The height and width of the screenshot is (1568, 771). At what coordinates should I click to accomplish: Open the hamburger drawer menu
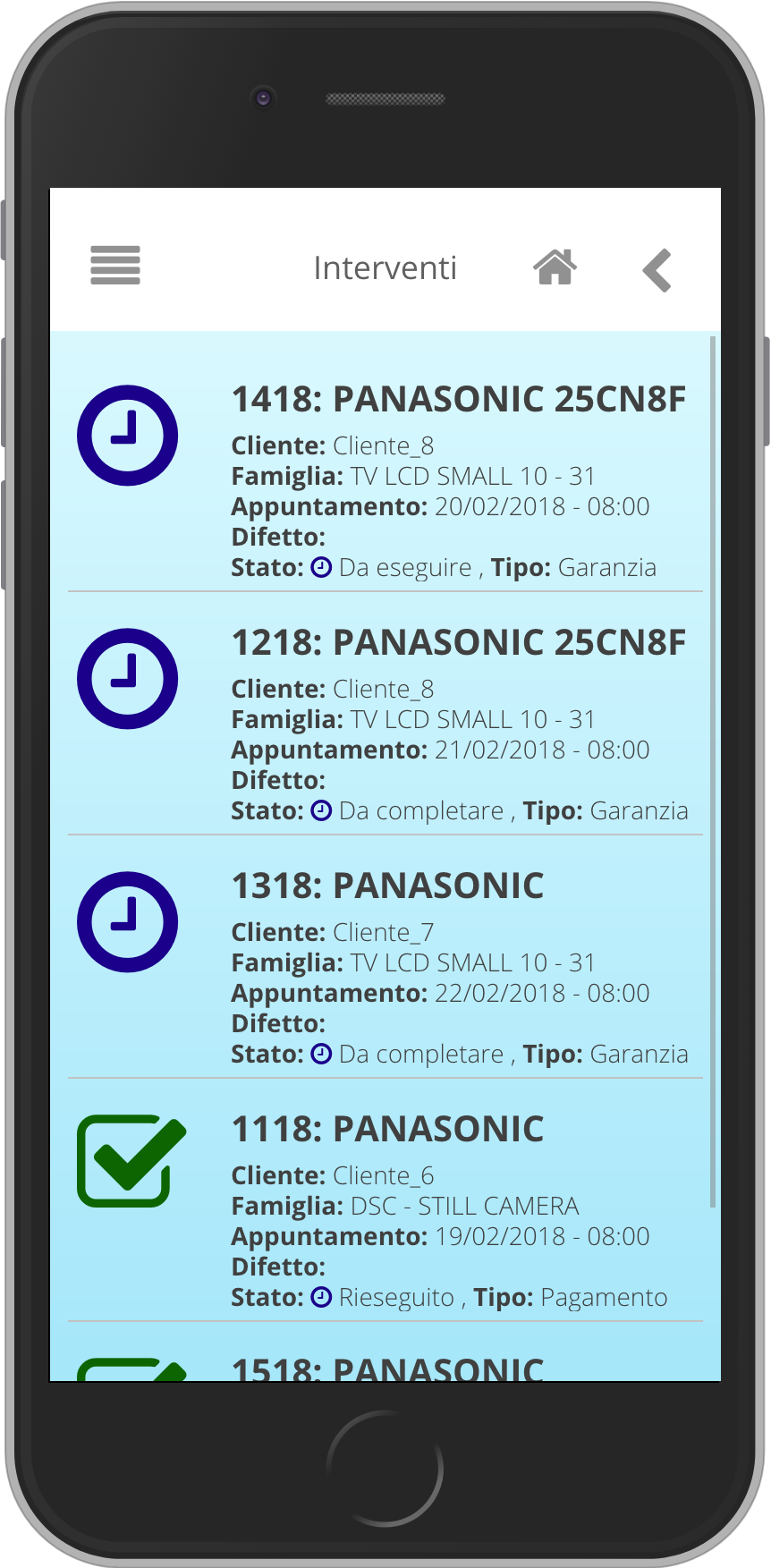115,266
